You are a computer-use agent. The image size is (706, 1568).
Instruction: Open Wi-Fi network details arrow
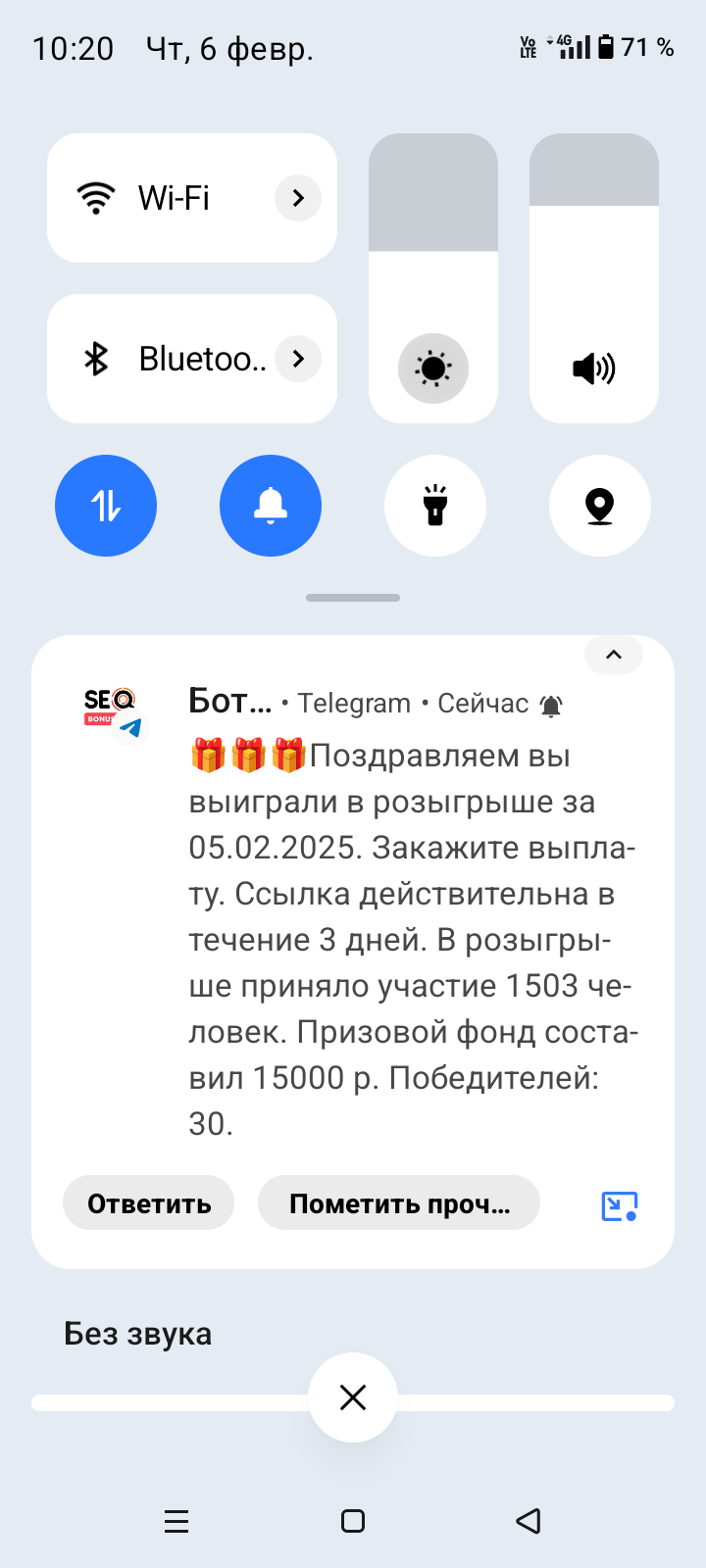[x=298, y=198]
